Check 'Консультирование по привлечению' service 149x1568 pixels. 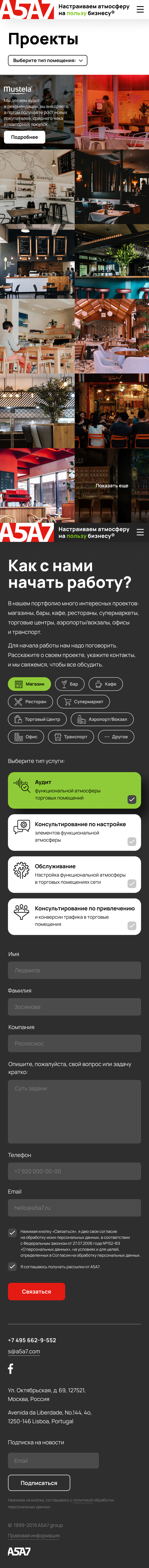(x=131, y=925)
